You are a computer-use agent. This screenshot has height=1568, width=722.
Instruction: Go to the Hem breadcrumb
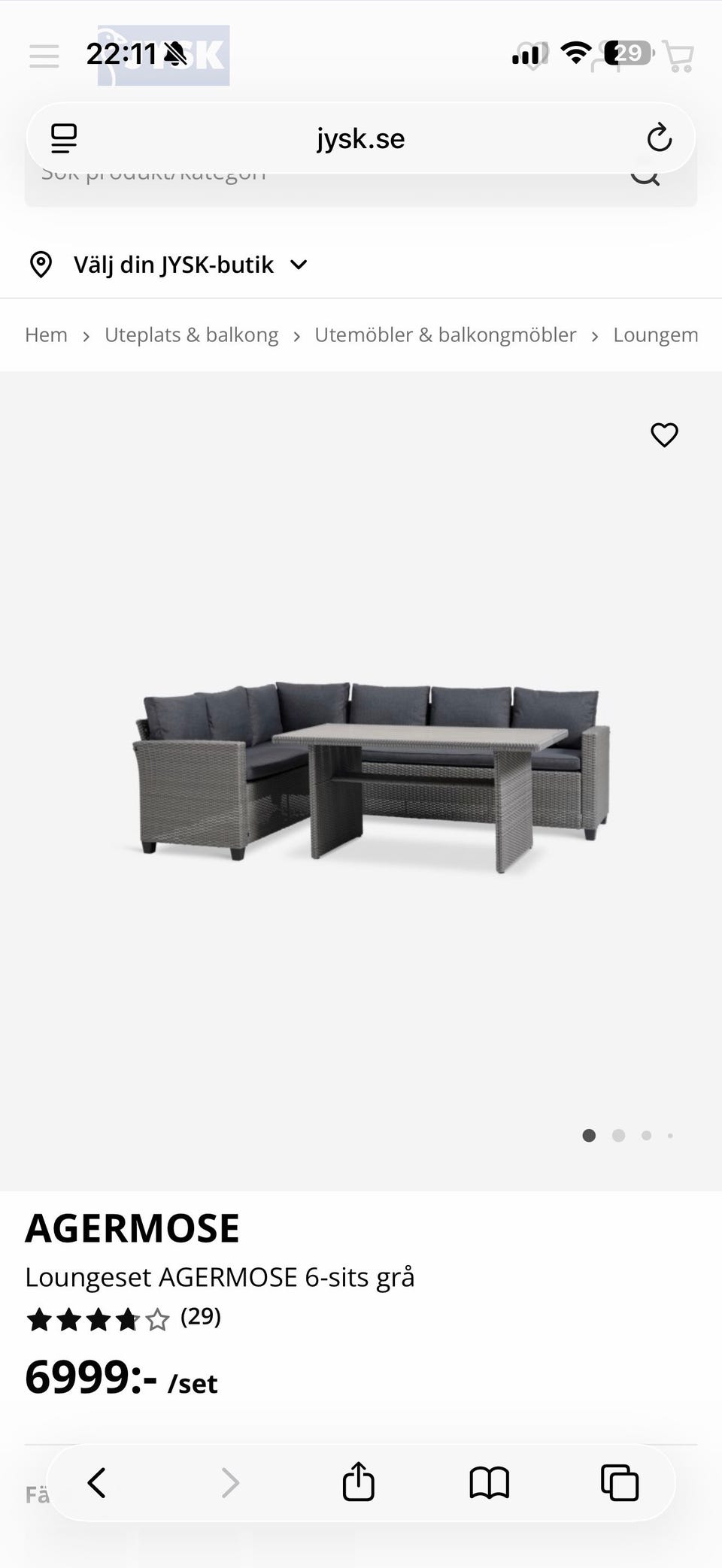[x=46, y=335]
